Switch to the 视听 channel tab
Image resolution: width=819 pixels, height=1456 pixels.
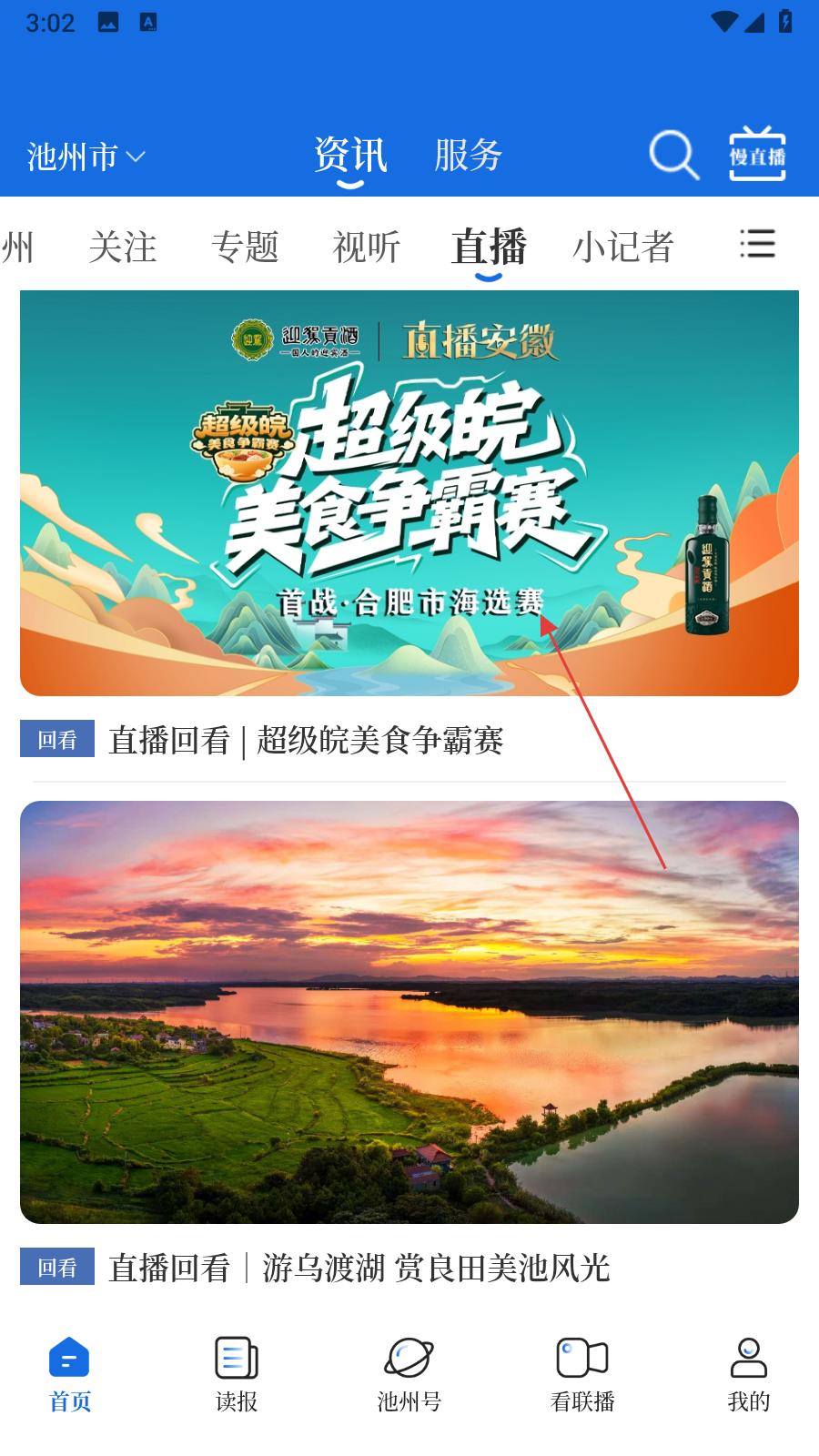coord(367,247)
